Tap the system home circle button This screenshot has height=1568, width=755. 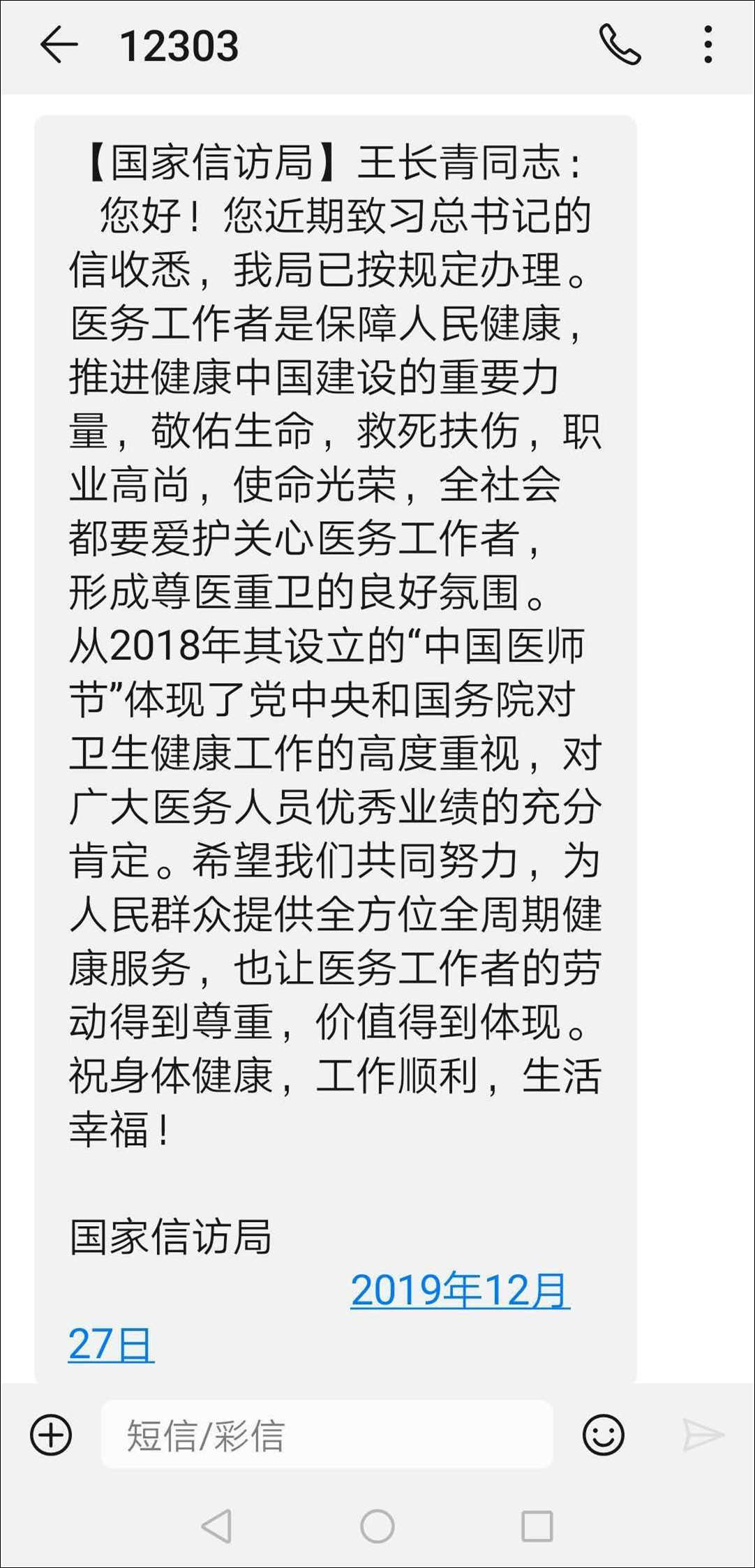click(x=377, y=1526)
